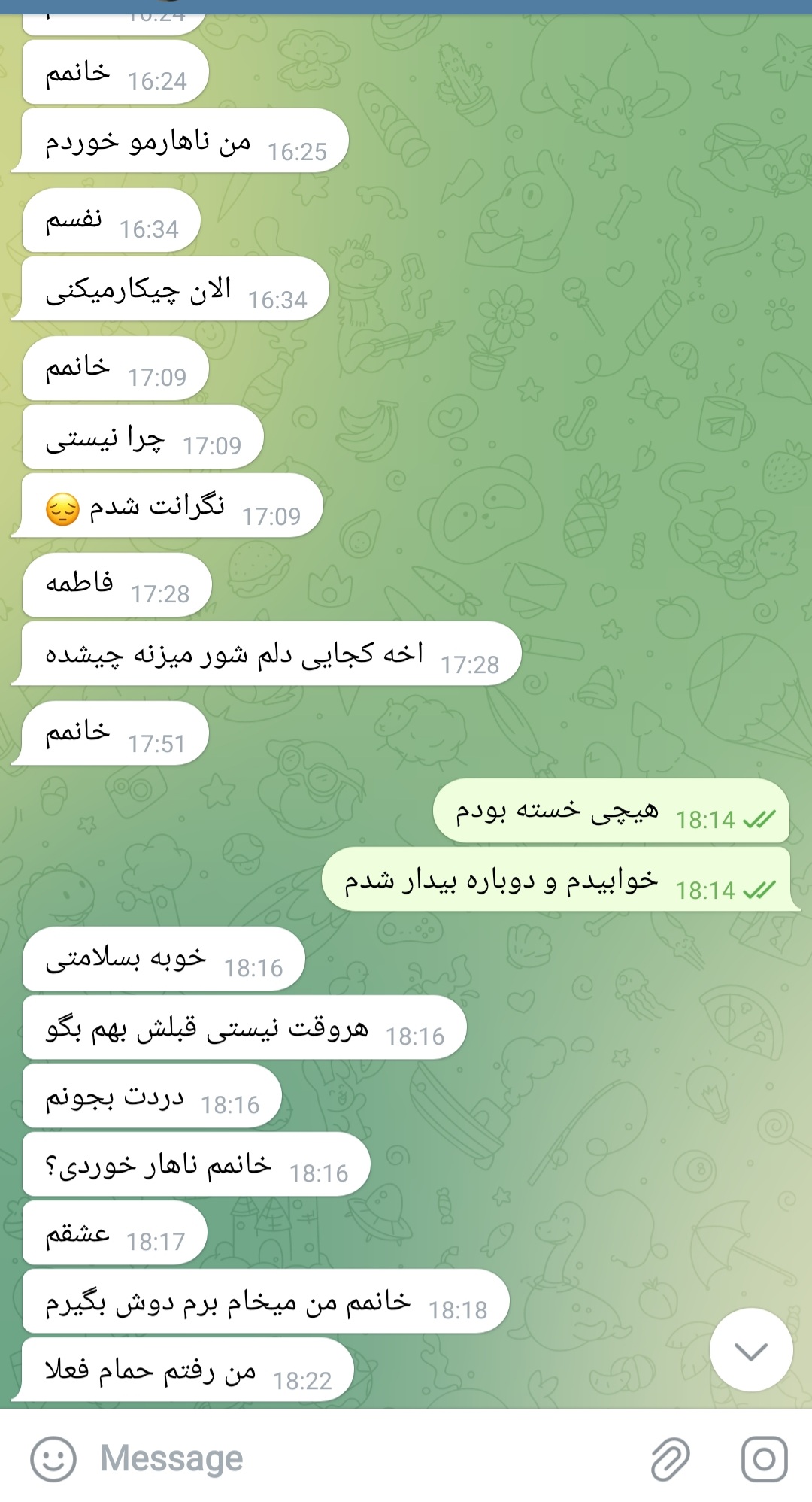Attach a file with the paperclip
The width and height of the screenshot is (812, 1502).
(x=669, y=1459)
